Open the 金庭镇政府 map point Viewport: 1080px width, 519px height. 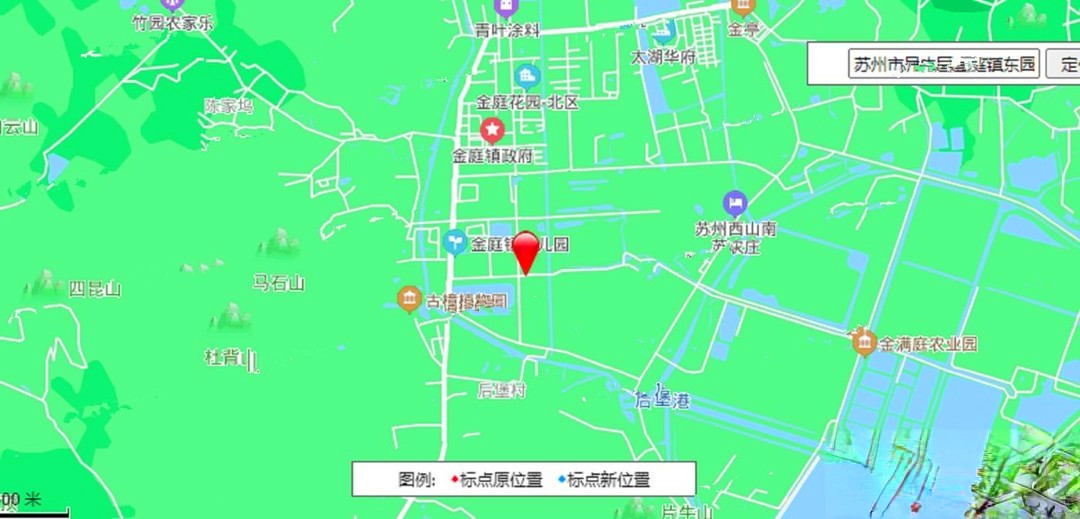(491, 130)
